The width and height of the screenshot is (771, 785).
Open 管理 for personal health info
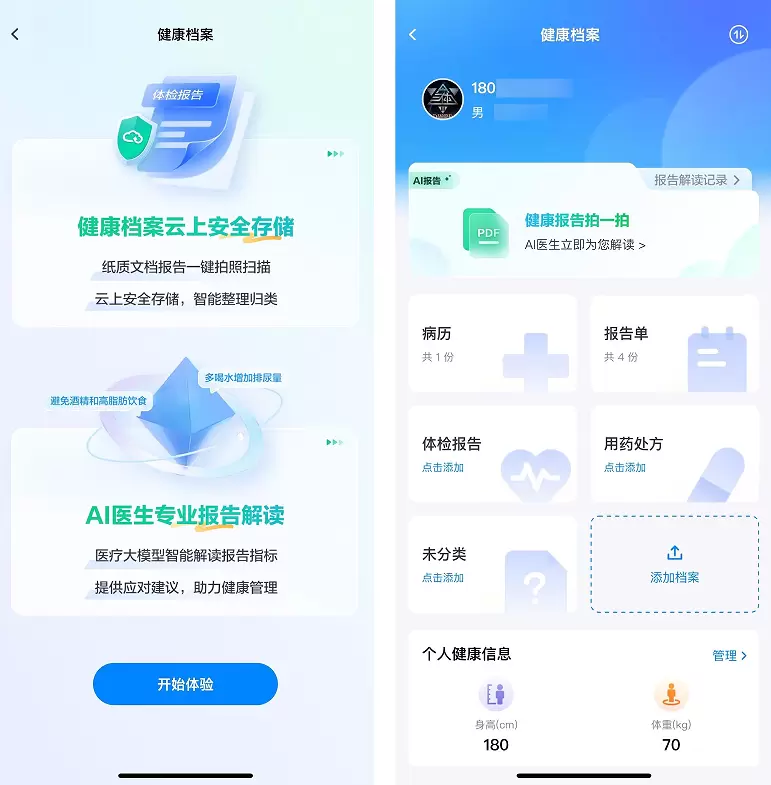tap(729, 656)
